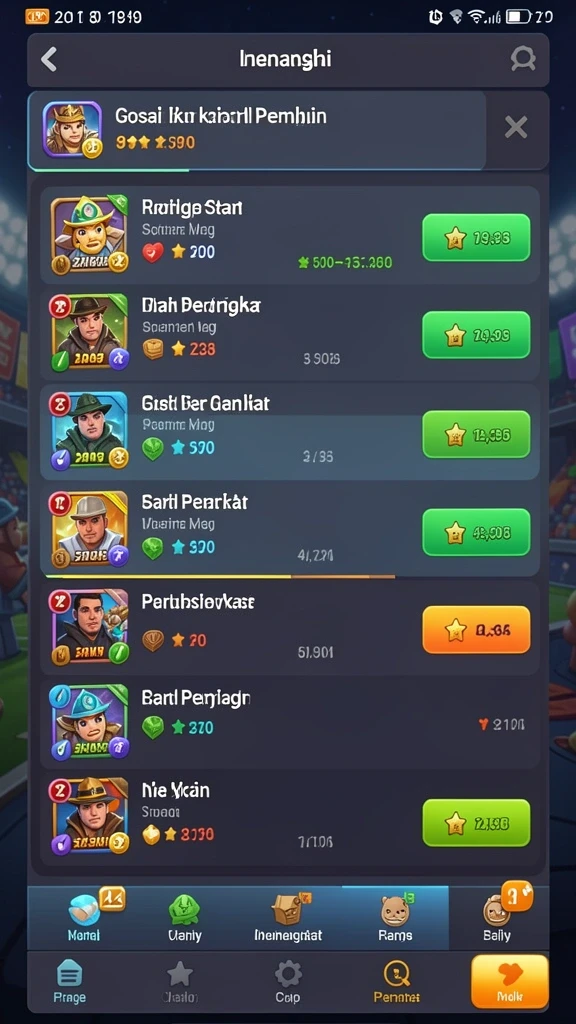Viewport: 576px width, 1024px height.
Task: Switch to the Uanly tab
Action: pos(184,918)
